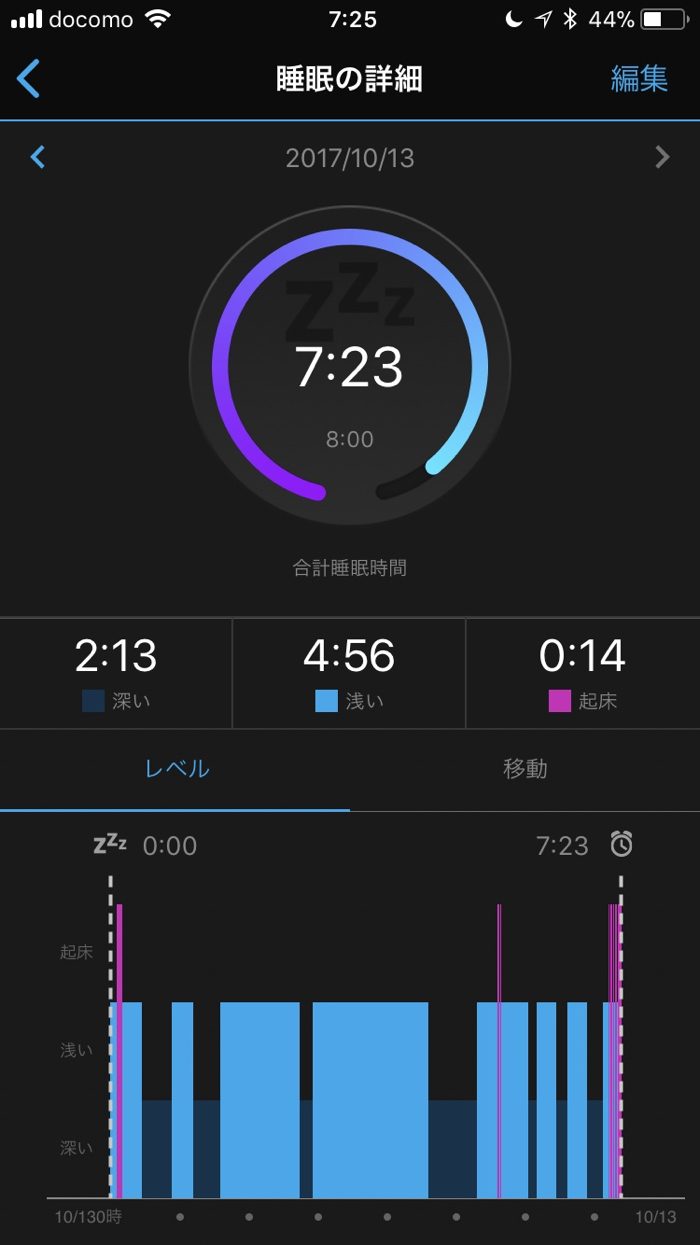Tap 編集 to edit sleep data
This screenshot has height=1245, width=700.
tap(638, 79)
